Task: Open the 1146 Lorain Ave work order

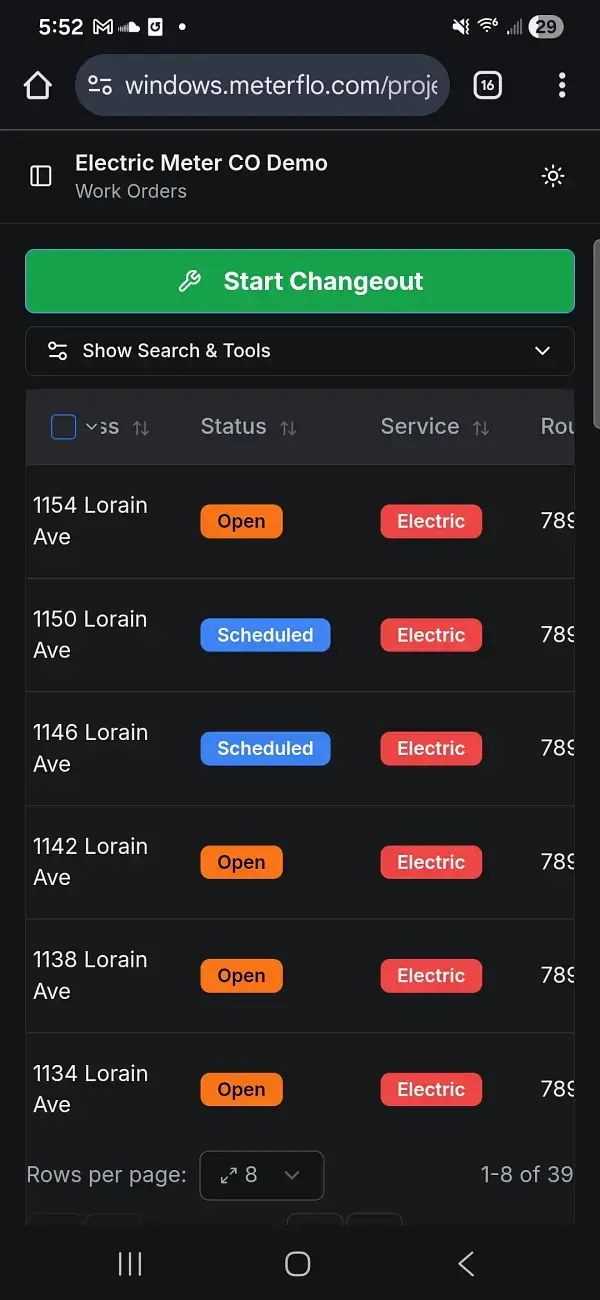Action: point(90,748)
